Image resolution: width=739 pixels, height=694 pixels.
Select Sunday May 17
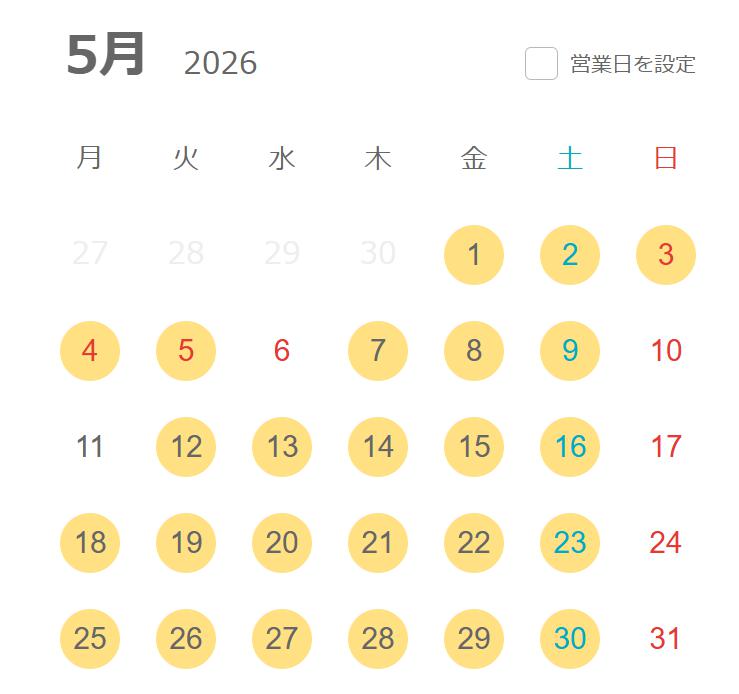pyautogui.click(x=666, y=447)
